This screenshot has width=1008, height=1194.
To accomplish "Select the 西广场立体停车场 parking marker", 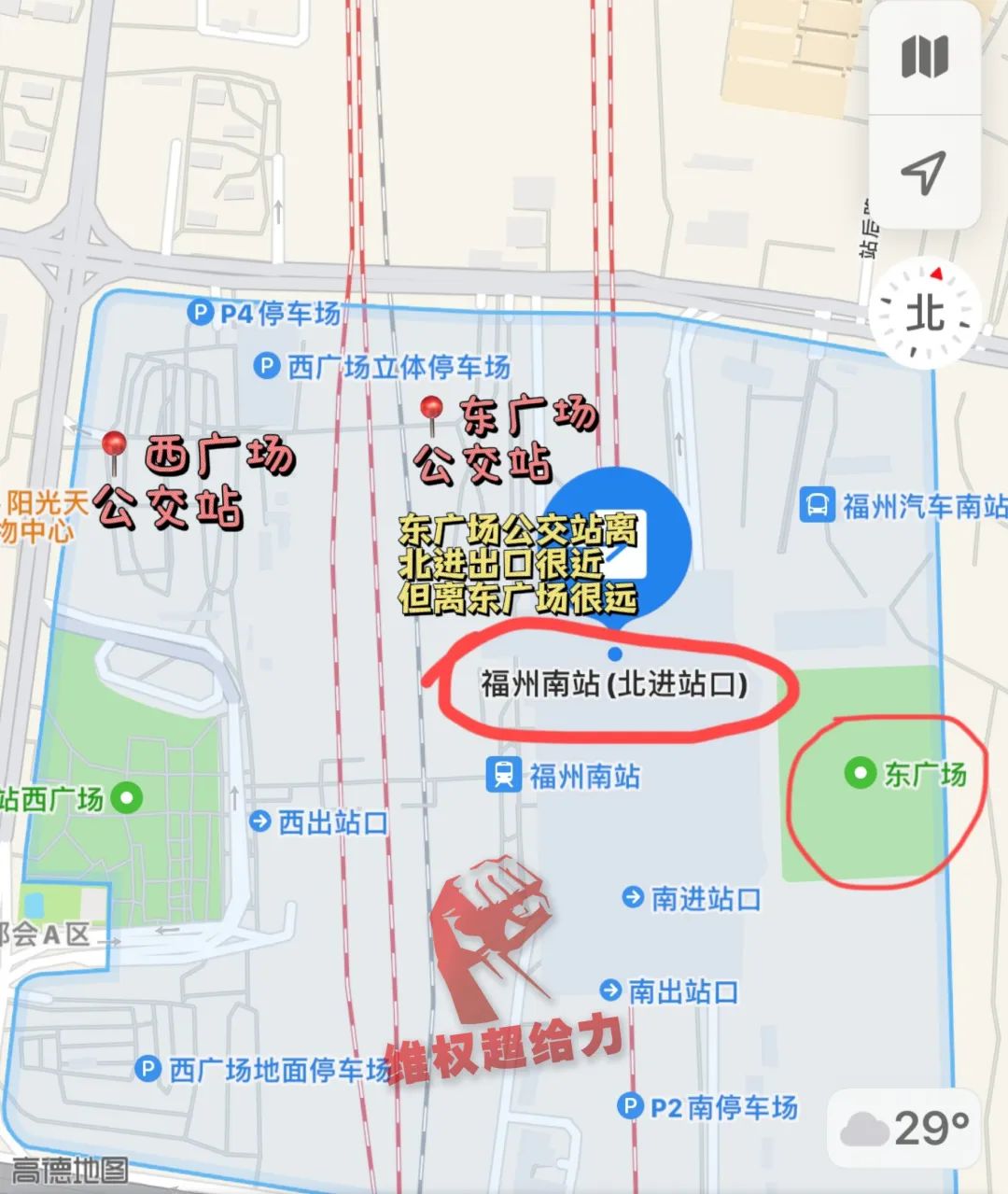I will (x=268, y=366).
